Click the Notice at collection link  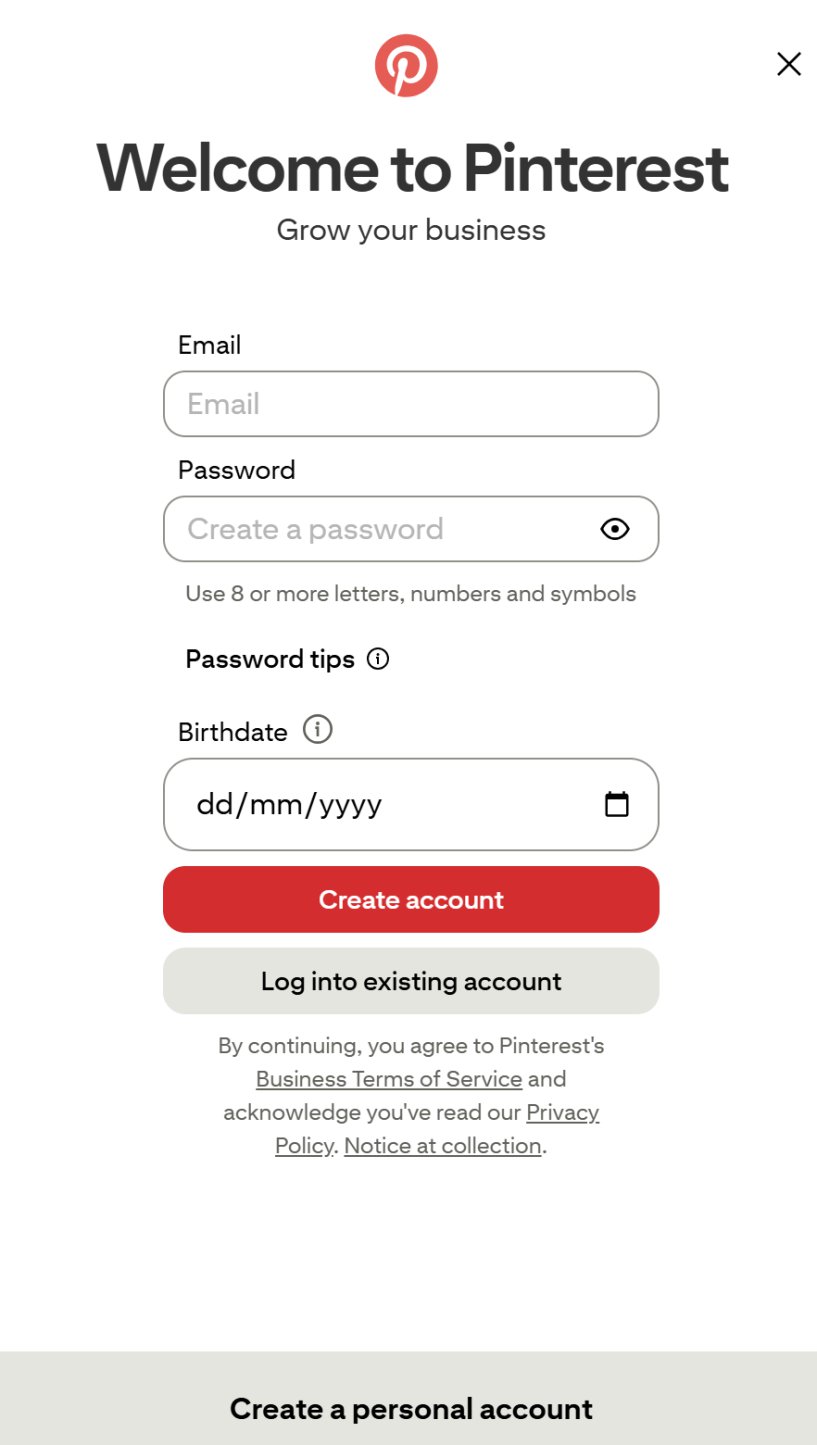441,1145
